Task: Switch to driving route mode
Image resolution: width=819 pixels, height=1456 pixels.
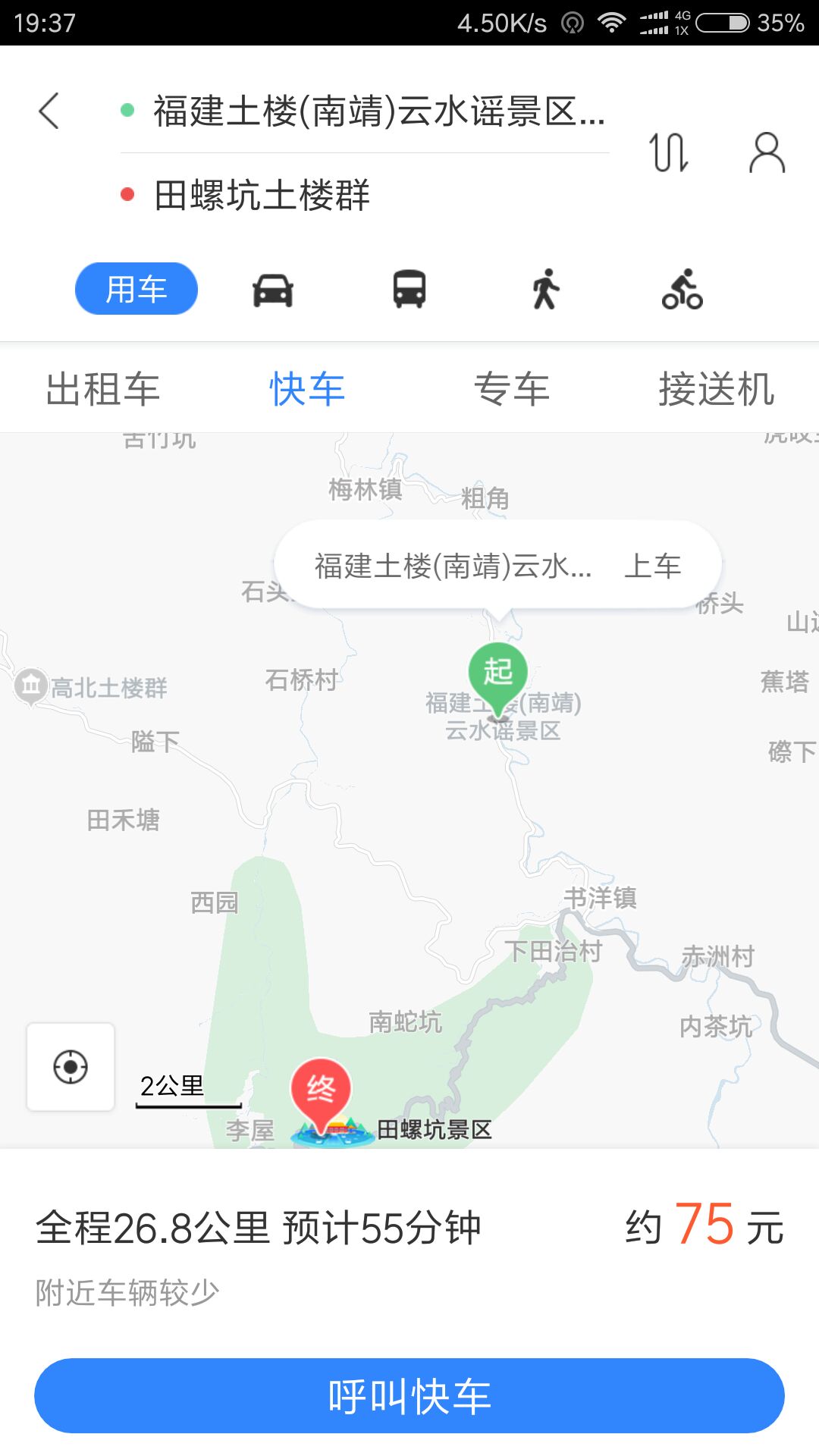Action: [273, 290]
